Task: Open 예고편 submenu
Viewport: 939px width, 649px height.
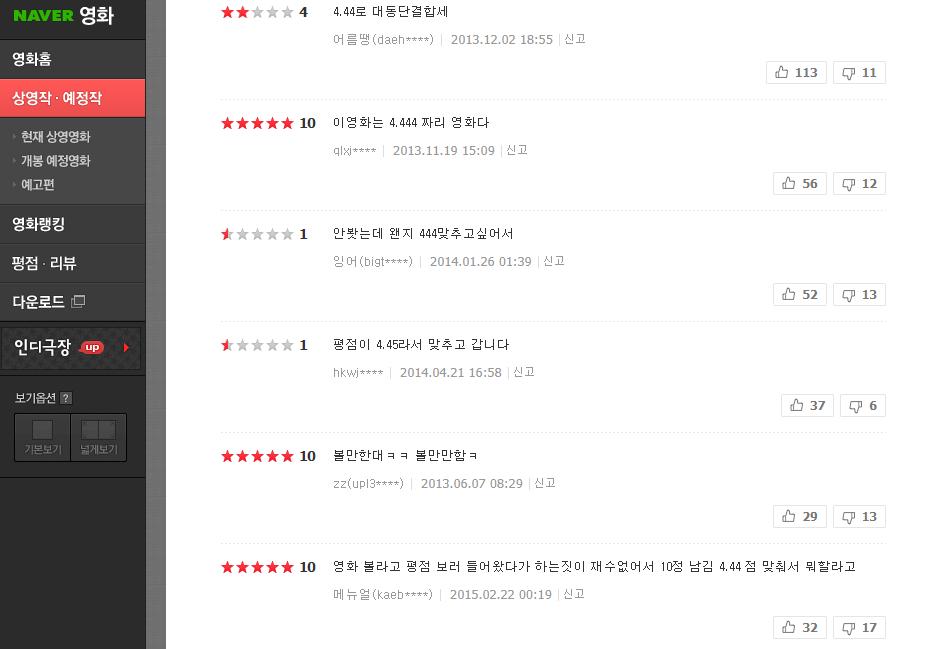Action: tap(38, 185)
